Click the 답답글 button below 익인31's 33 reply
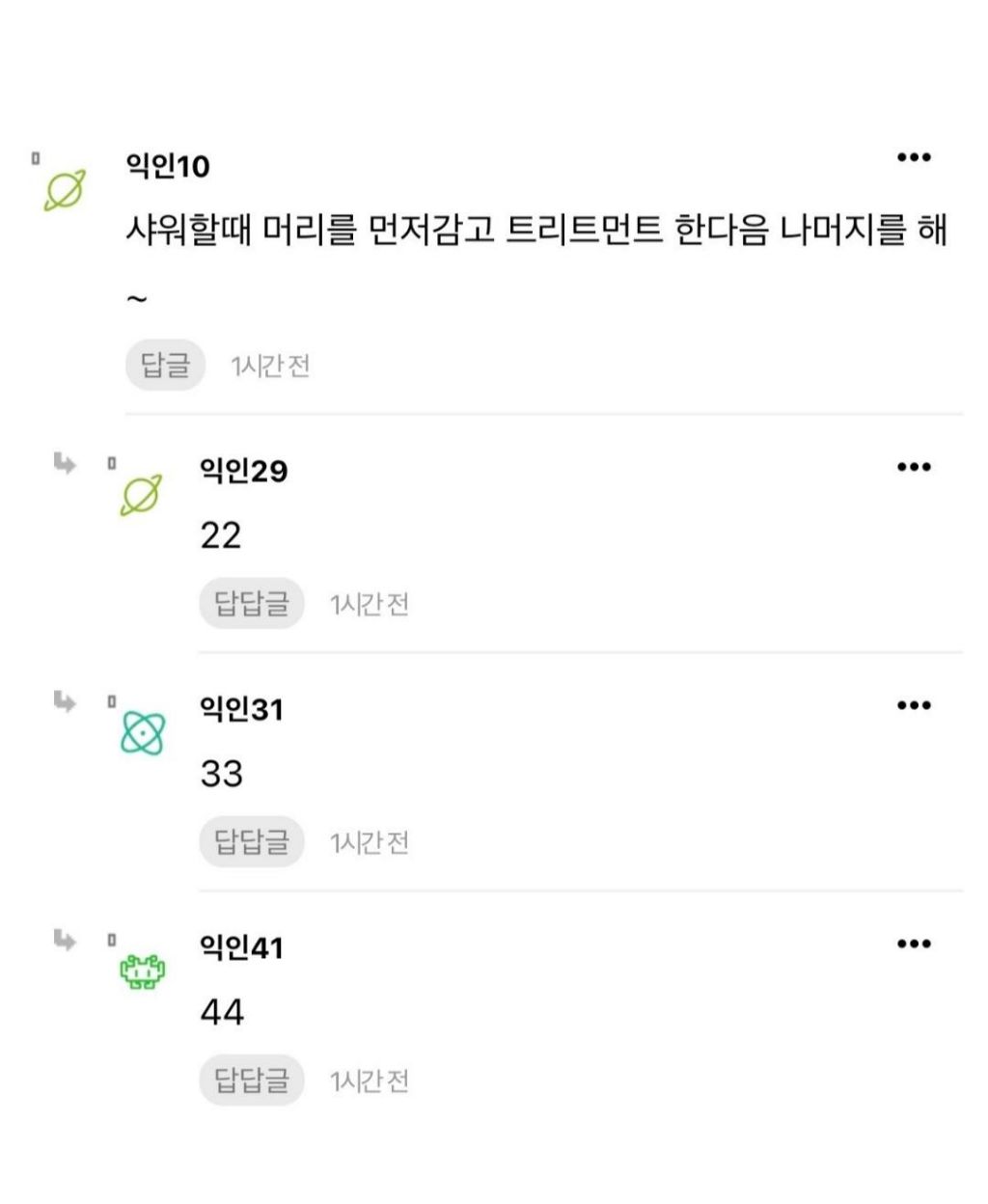This screenshot has height=1204, width=988. tap(251, 841)
